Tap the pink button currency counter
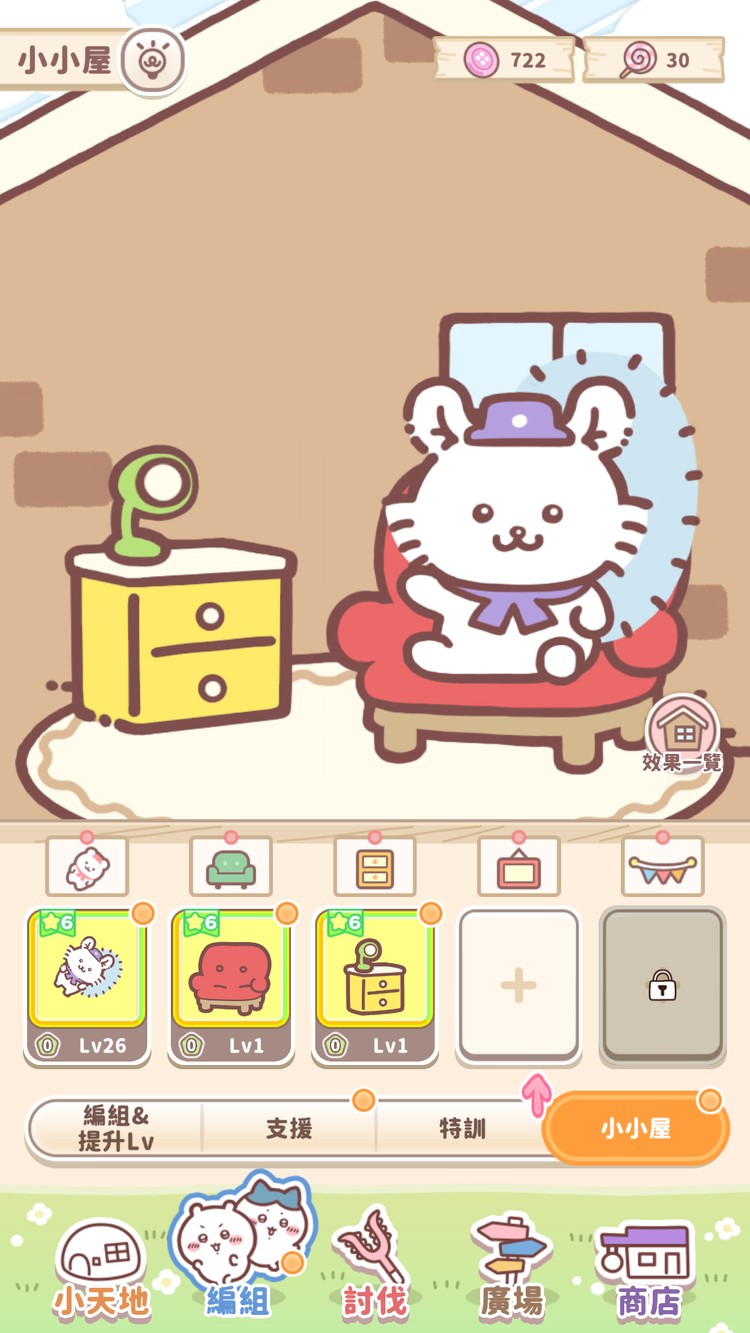This screenshot has width=750, height=1333. coord(505,60)
